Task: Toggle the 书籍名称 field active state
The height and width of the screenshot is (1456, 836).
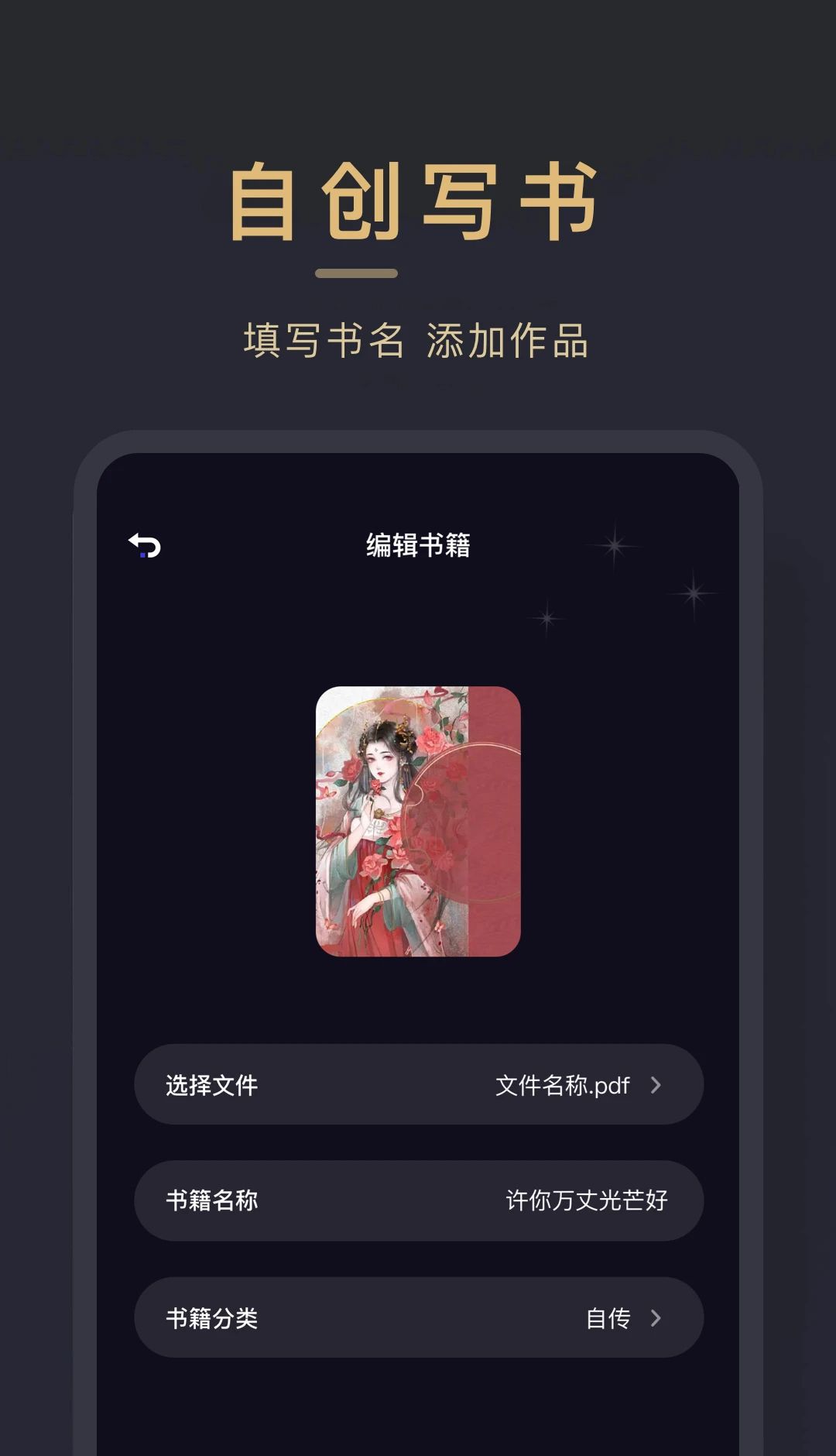Action: click(x=416, y=1201)
